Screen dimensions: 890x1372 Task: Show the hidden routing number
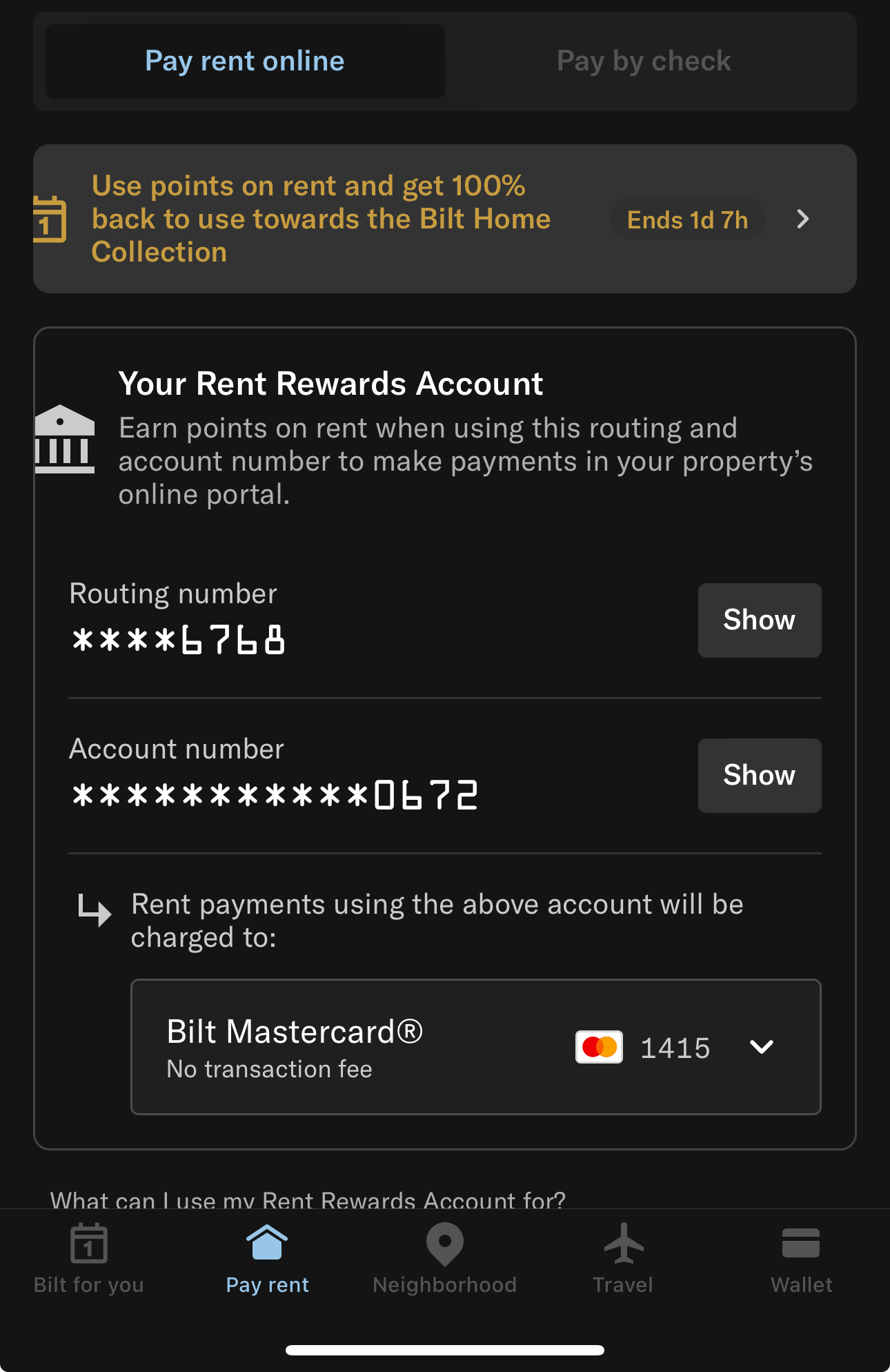(x=759, y=620)
